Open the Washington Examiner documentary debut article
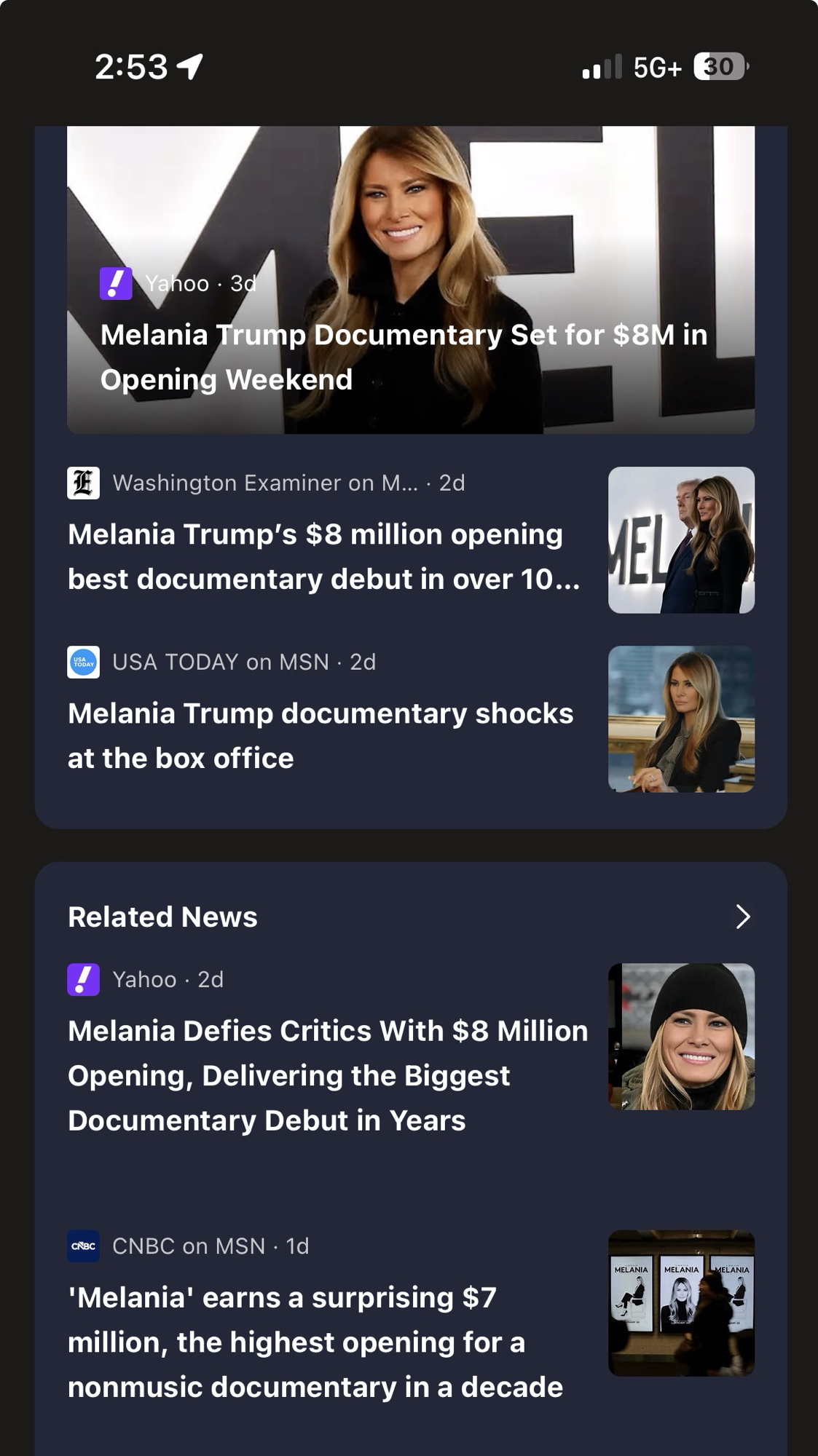This screenshot has width=818, height=1456. click(x=324, y=557)
